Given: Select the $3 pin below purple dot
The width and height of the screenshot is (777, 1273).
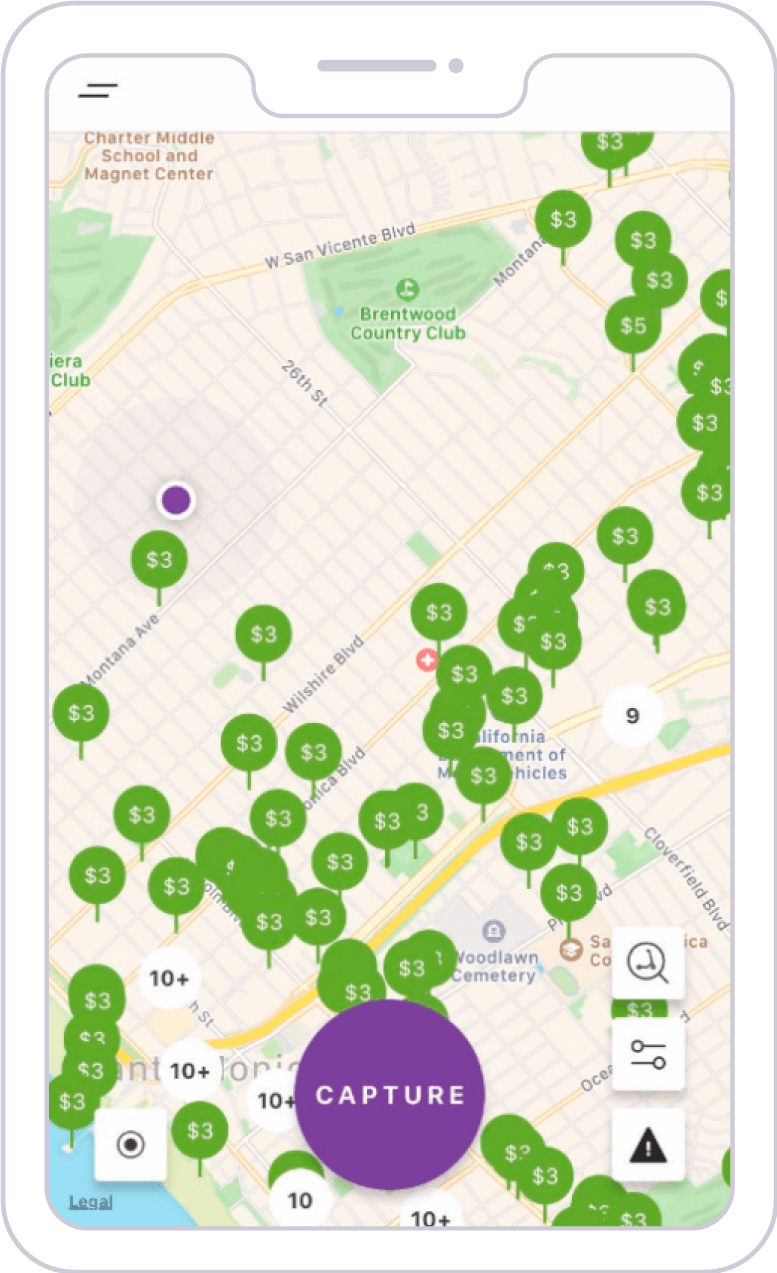Looking at the screenshot, I should [x=159, y=560].
